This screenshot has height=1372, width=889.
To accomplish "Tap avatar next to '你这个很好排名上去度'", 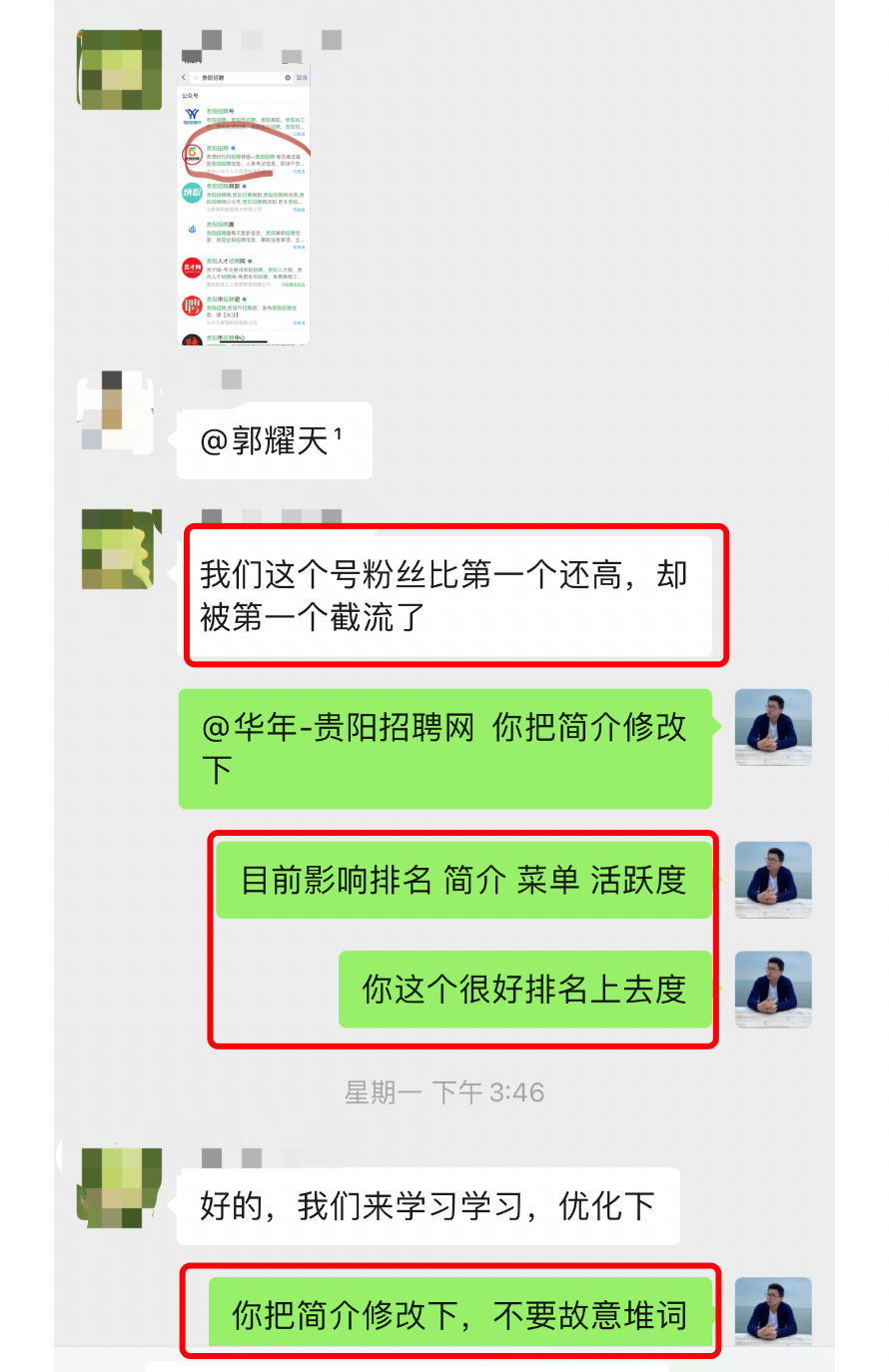I will pyautogui.click(x=772, y=990).
